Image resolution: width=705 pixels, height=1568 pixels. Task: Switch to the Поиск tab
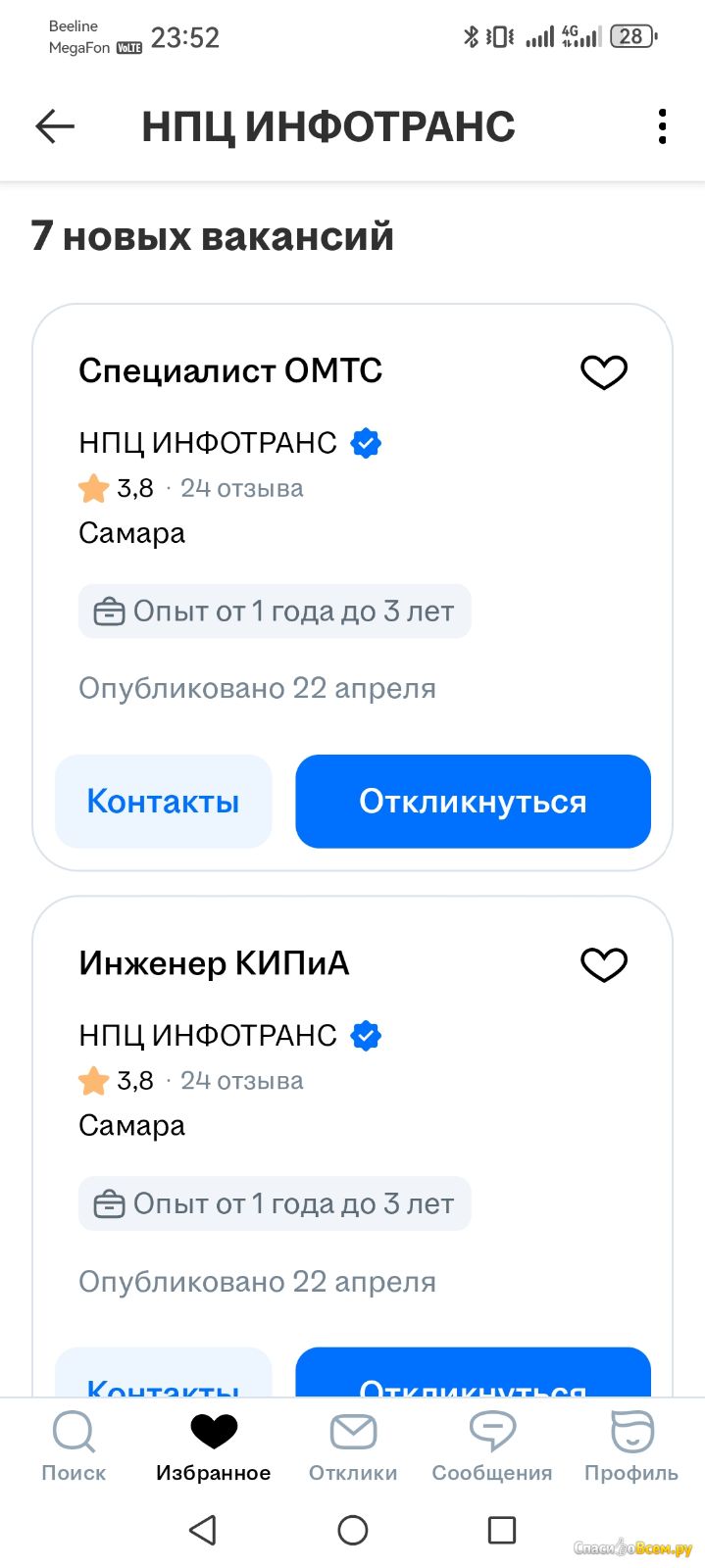point(74,1446)
